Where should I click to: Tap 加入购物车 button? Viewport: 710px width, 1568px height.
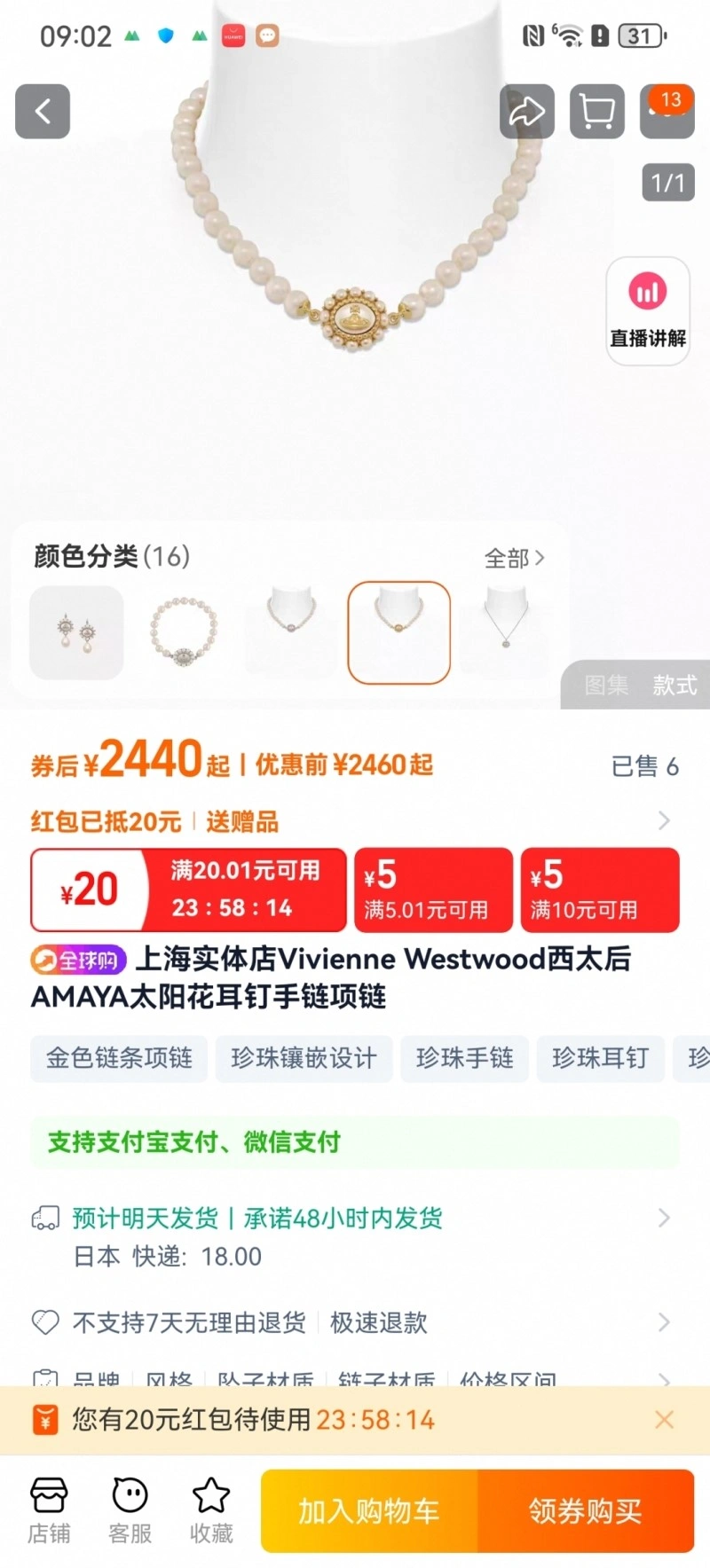tap(369, 1510)
